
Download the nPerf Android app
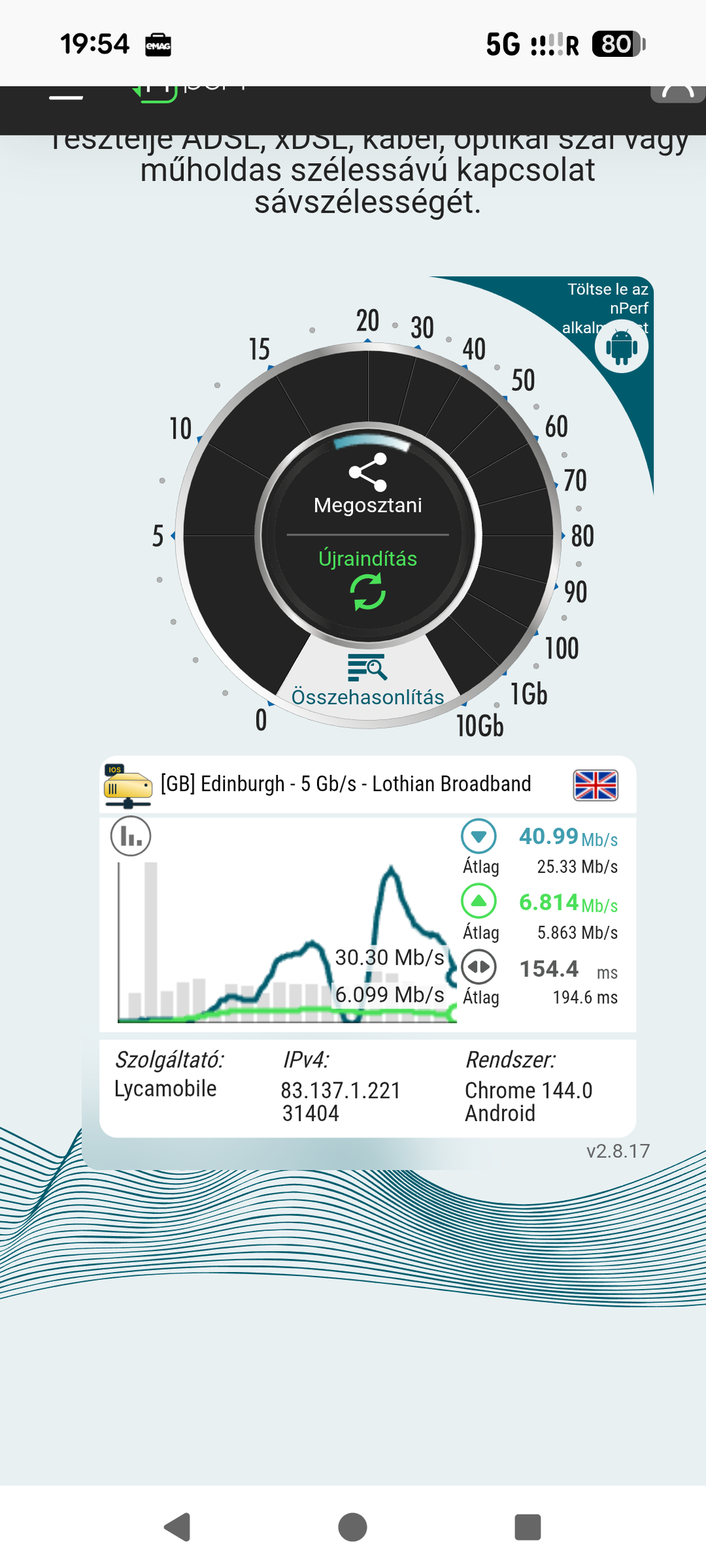coord(621,347)
